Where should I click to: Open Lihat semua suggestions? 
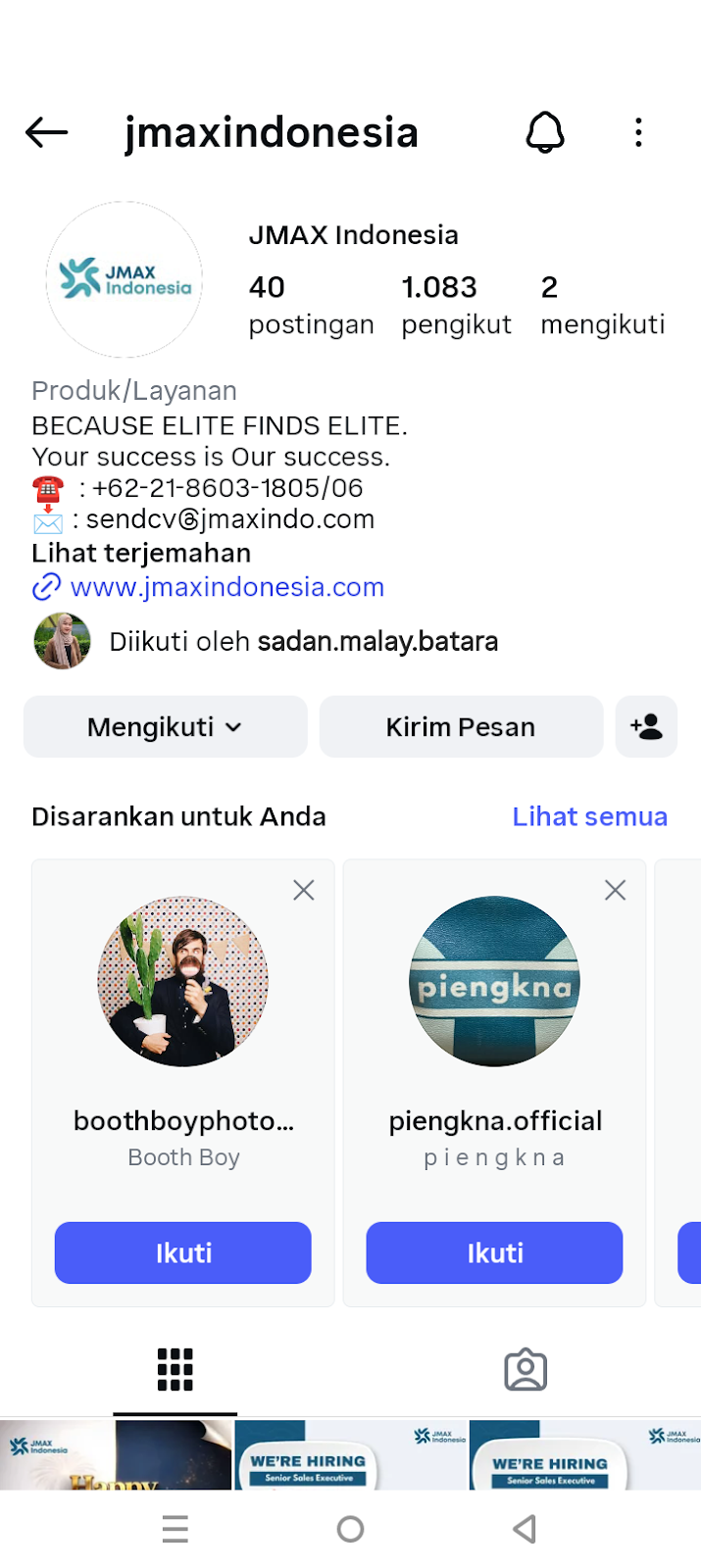pyautogui.click(x=589, y=816)
